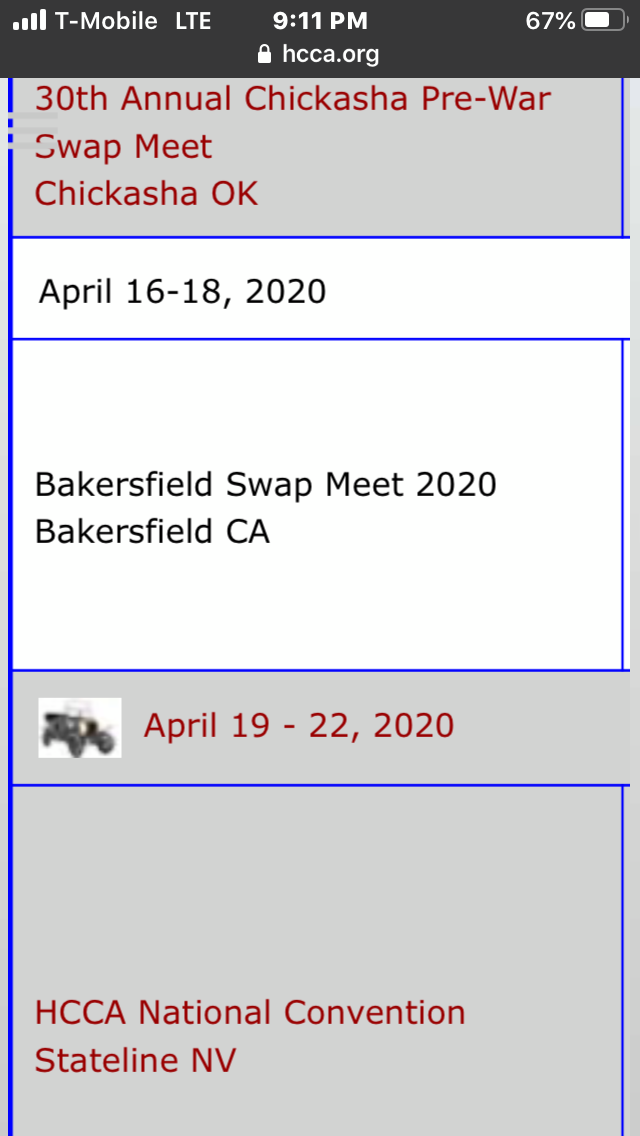The width and height of the screenshot is (640, 1136).
Task: Tap the antique car thumbnail image
Action: click(x=80, y=727)
